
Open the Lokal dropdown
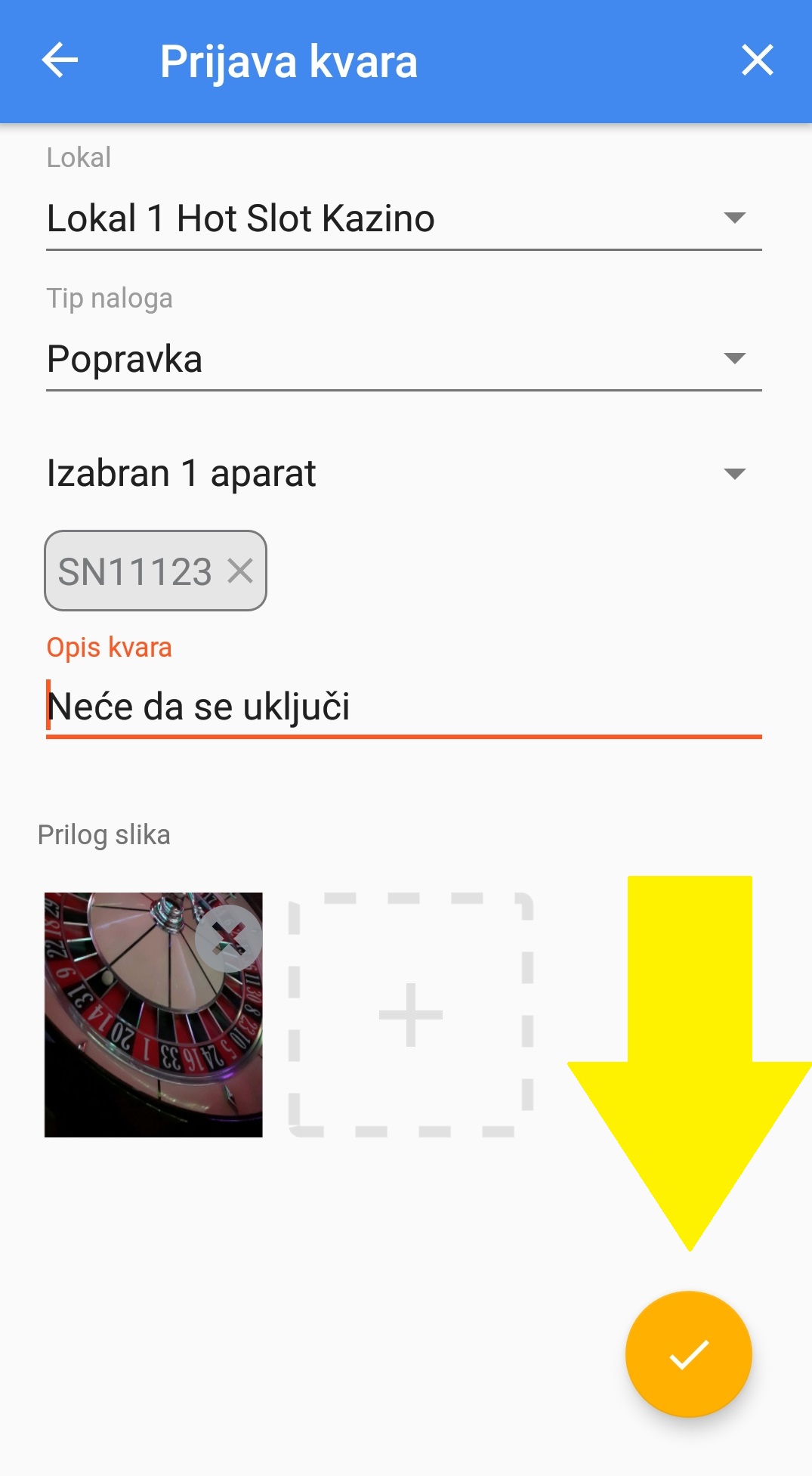[x=403, y=219]
